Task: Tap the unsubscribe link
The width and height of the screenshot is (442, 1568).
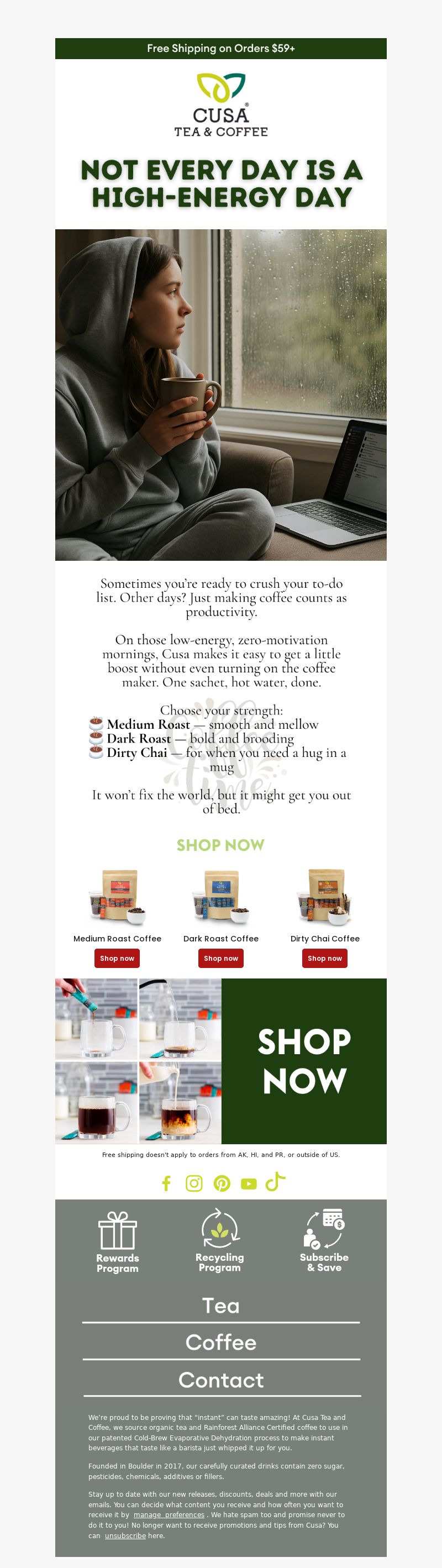Action: (x=125, y=1536)
